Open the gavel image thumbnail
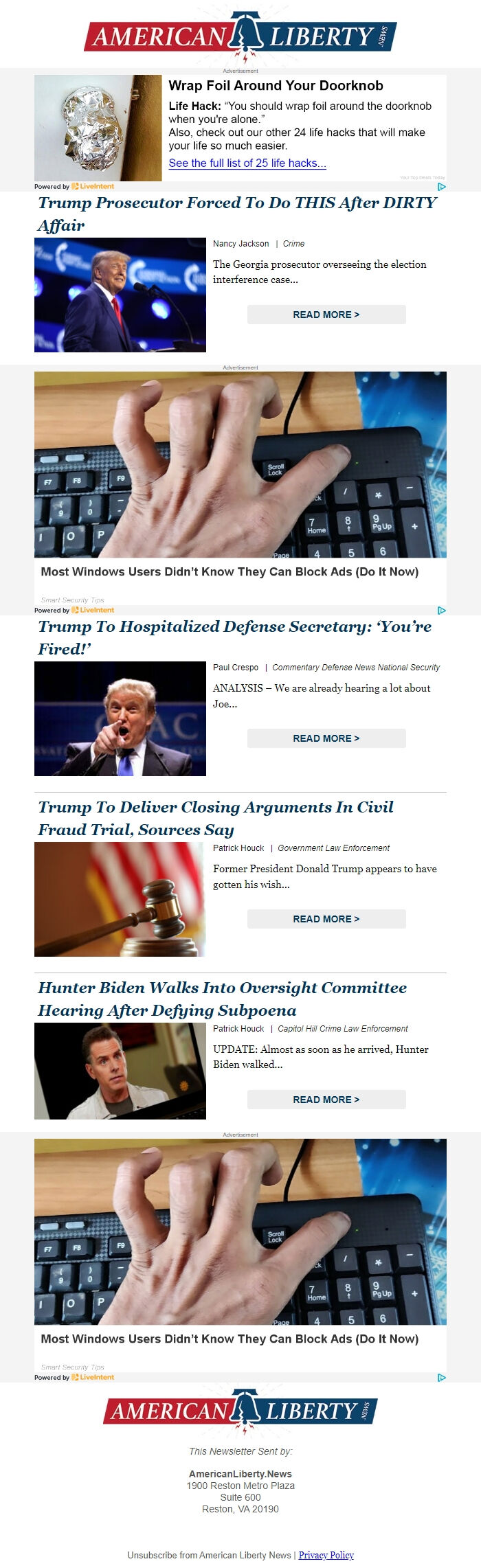The image size is (481, 1568). pyautogui.click(x=120, y=899)
